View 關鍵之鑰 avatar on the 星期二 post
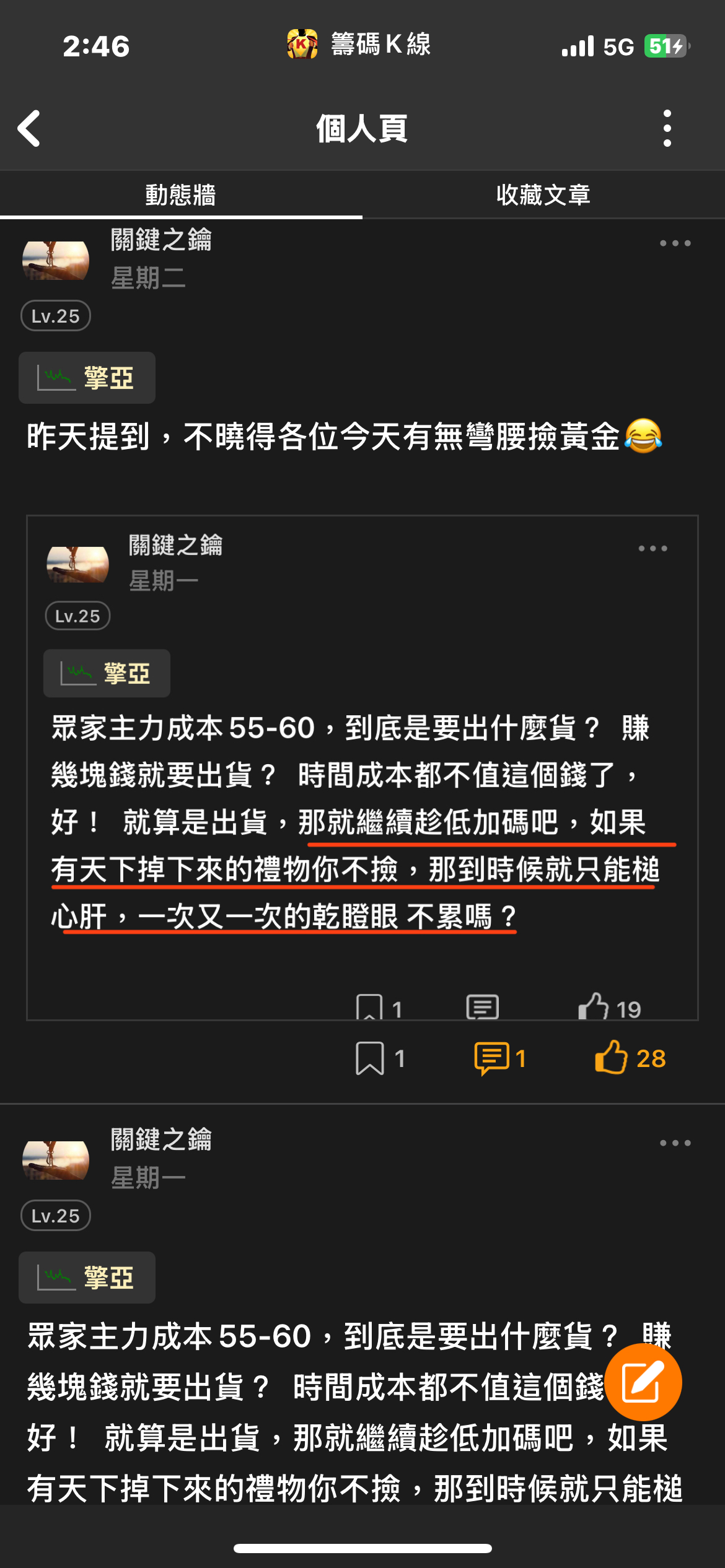The width and height of the screenshot is (725, 1568). [56, 260]
